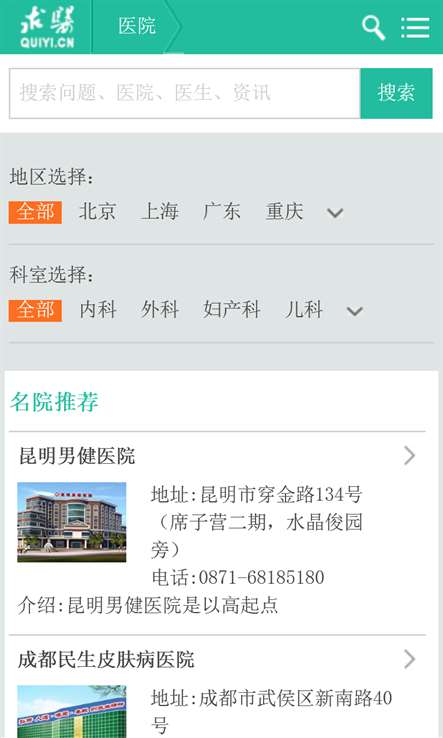Focus the 搜索问题、医院、医生、资讯 field
Image resolution: width=443 pixels, height=738 pixels.
185,93
